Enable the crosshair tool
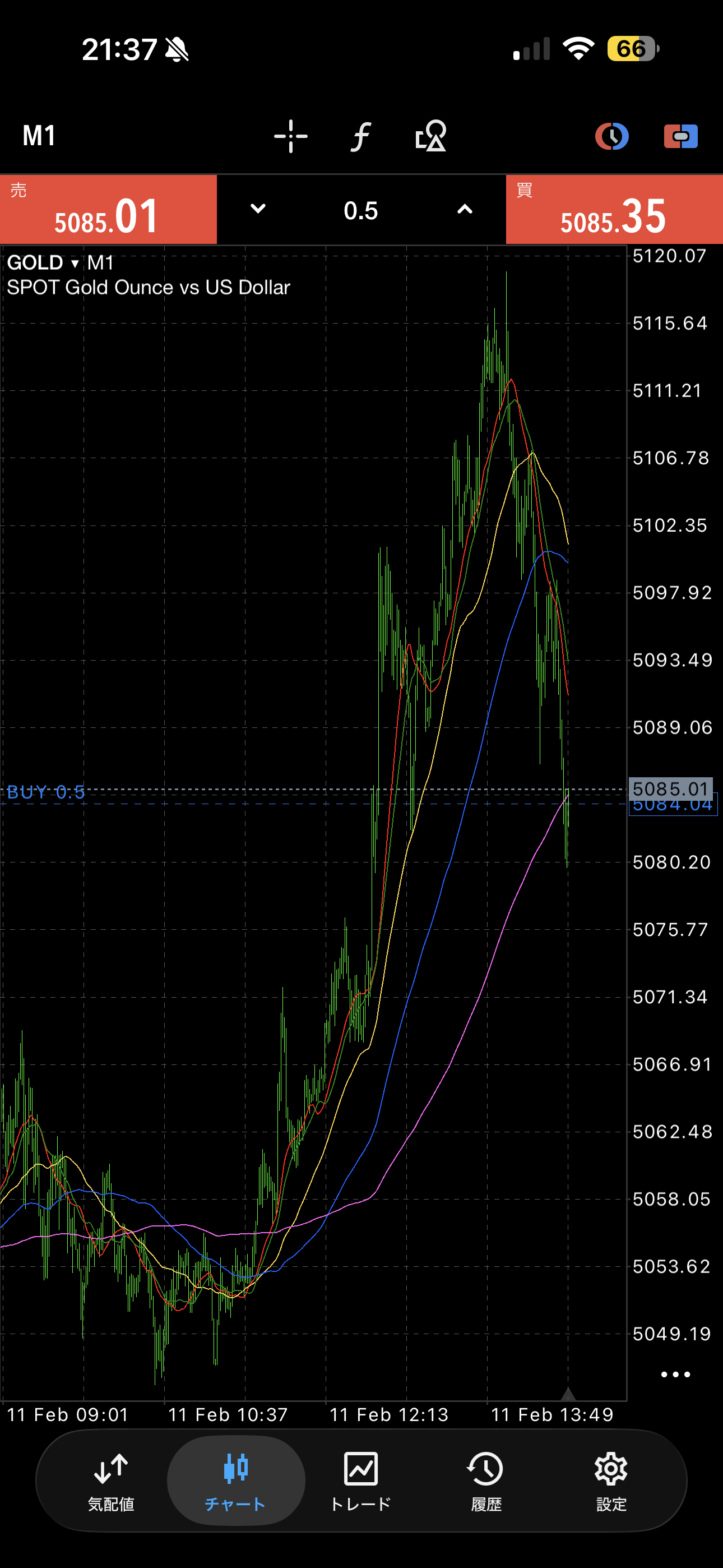The height and width of the screenshot is (1568, 723). pos(291,136)
